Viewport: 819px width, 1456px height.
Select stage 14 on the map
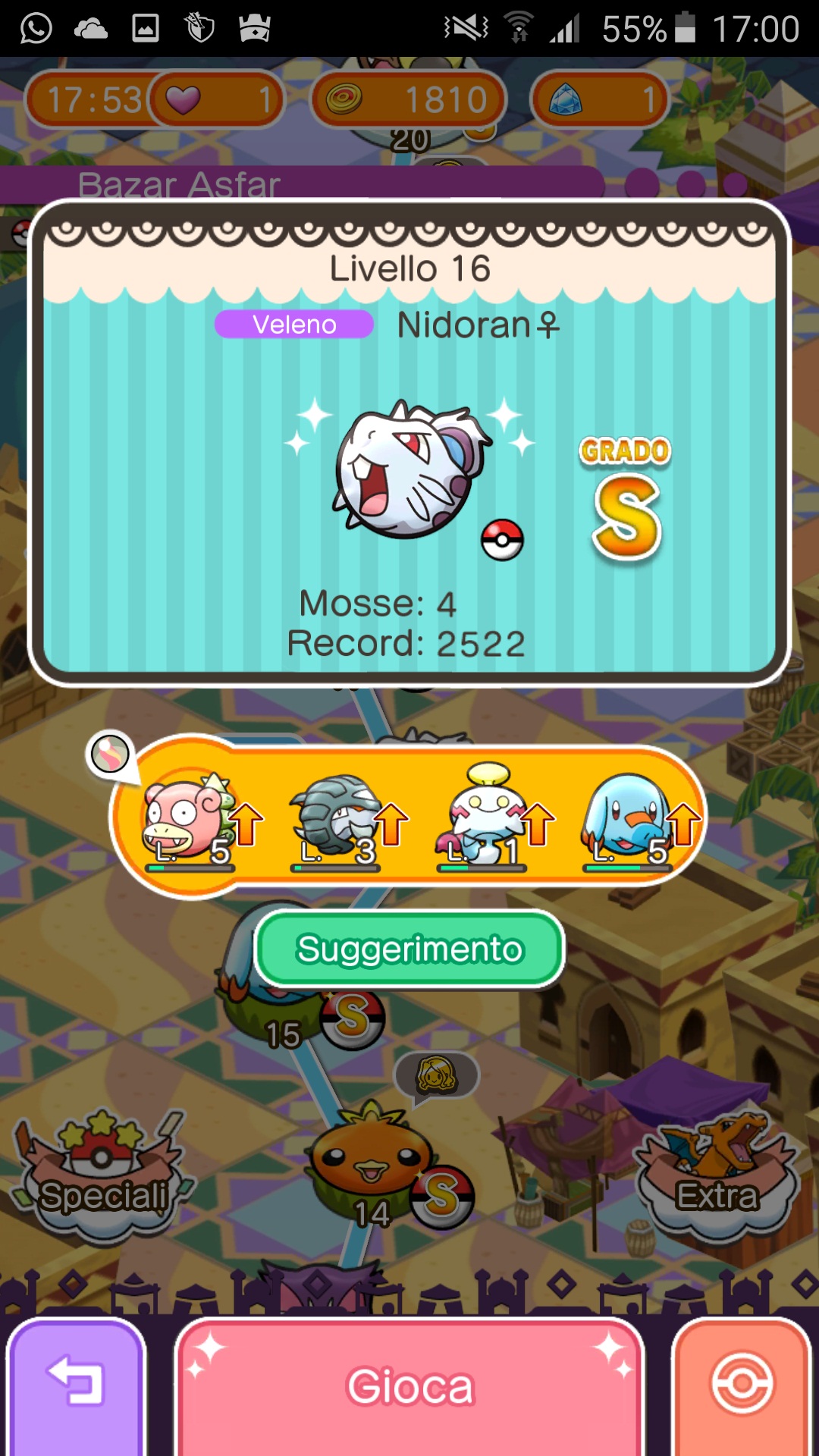372,1160
